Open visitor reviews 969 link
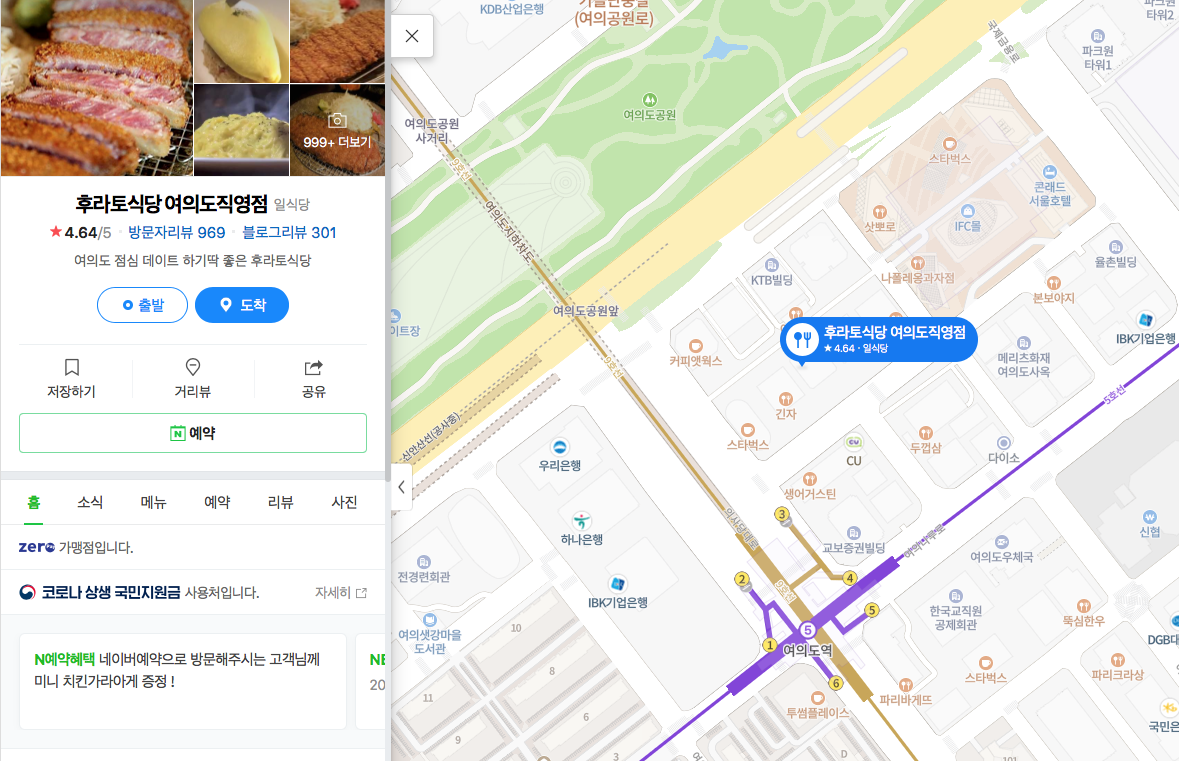 (x=177, y=233)
